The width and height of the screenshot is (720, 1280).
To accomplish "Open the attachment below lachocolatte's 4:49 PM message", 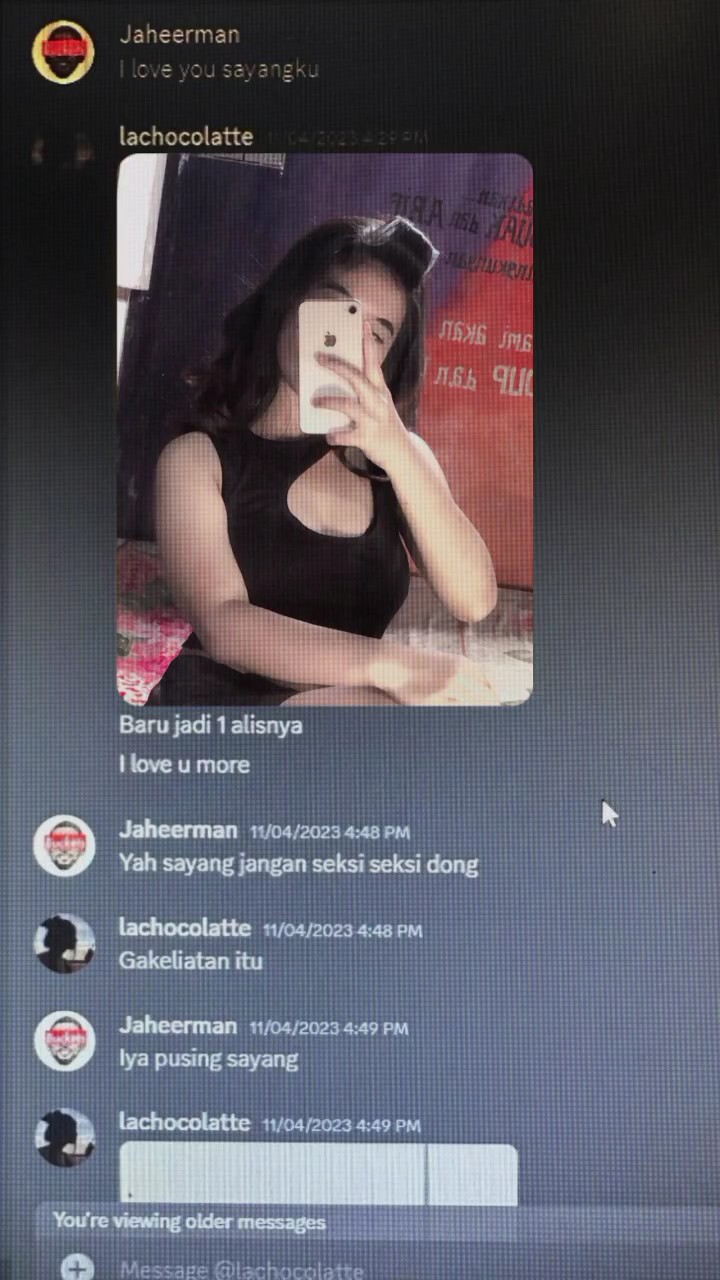I will 318,1175.
